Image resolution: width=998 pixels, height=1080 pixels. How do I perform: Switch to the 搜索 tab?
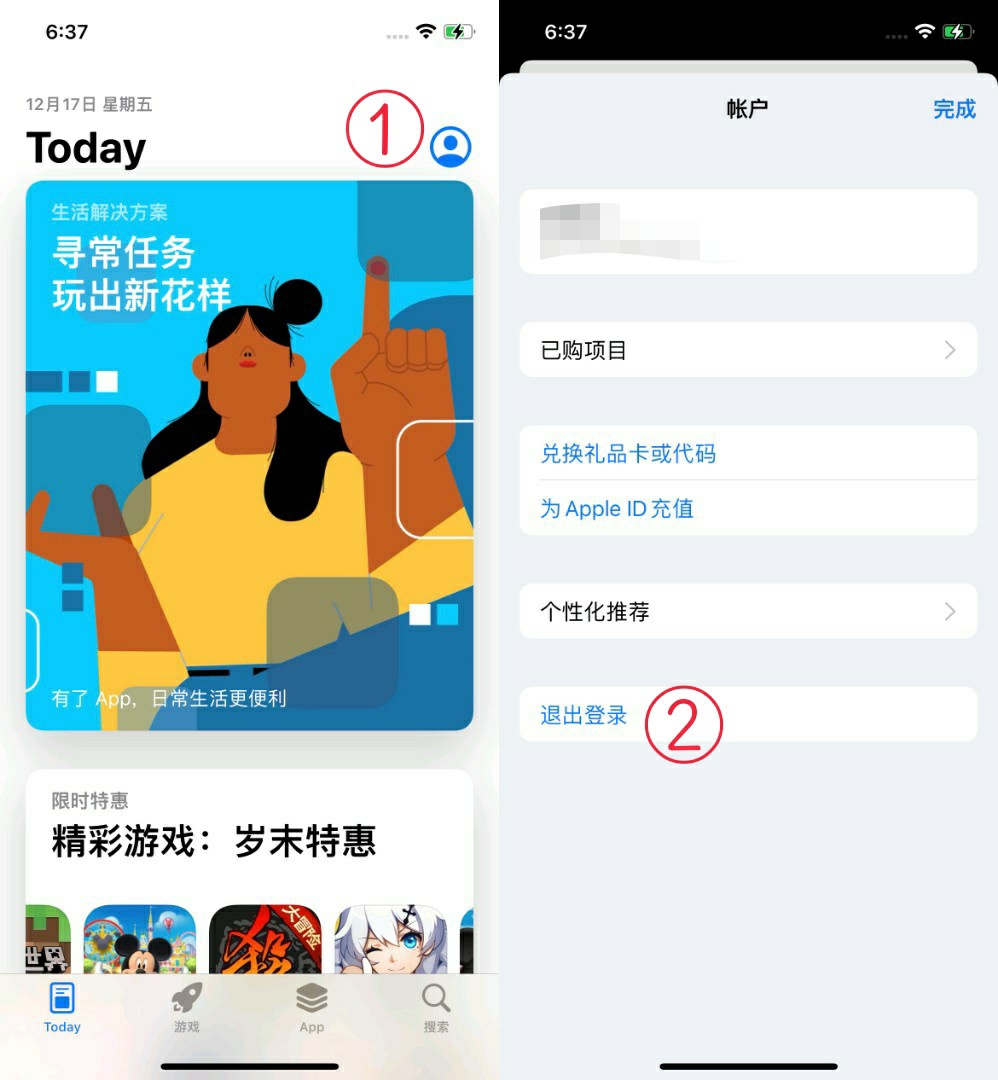click(436, 1007)
